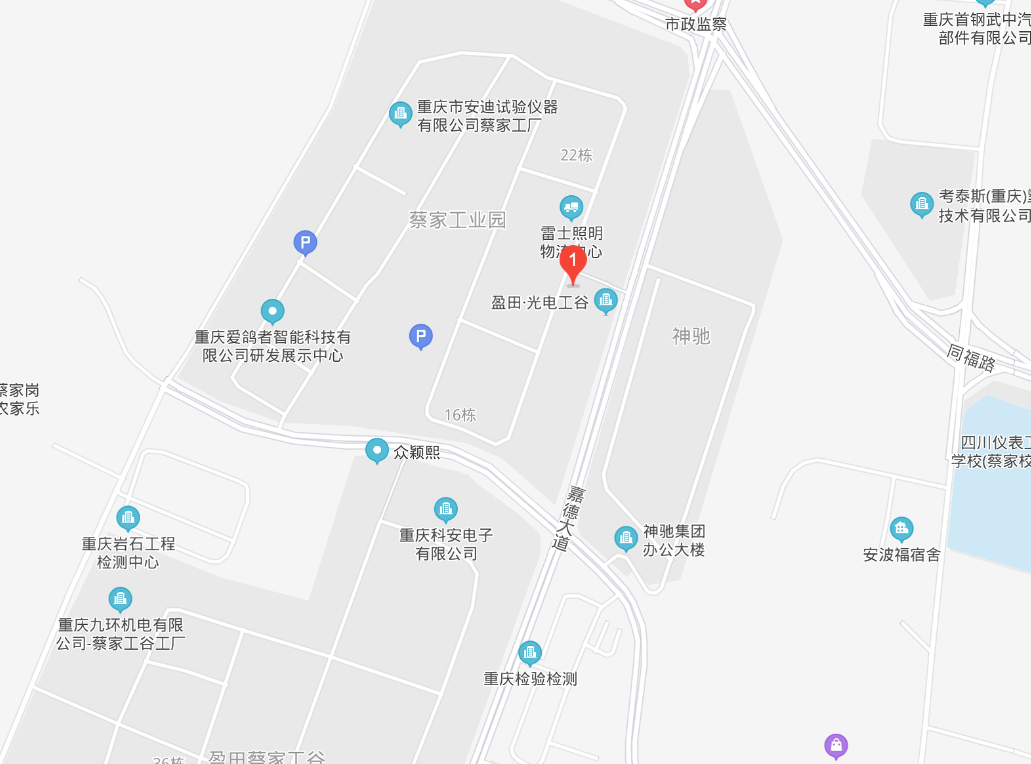Tap the 重庆检验检测 place icon
This screenshot has width=1031, height=764.
(x=530, y=654)
